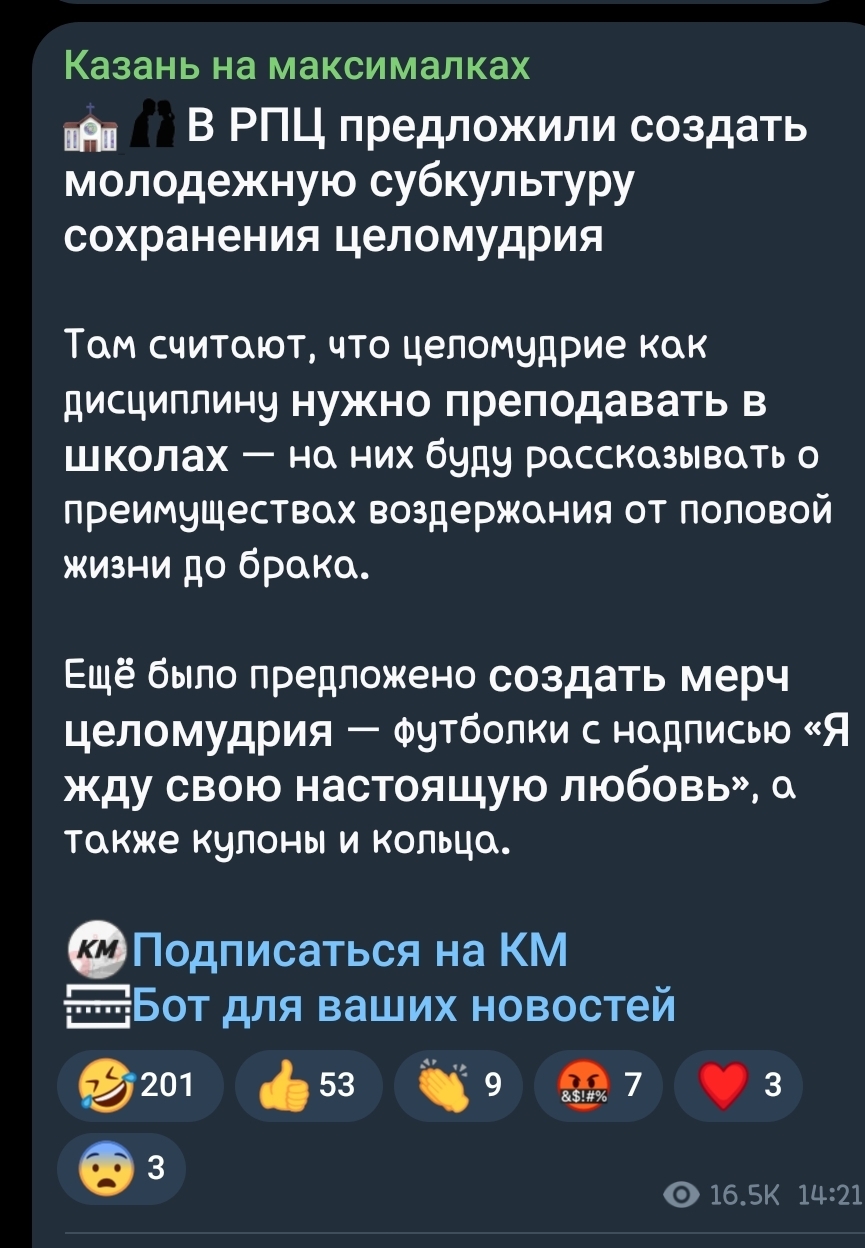Add a red heart reaction
The width and height of the screenshot is (865, 1248).
[738, 1085]
